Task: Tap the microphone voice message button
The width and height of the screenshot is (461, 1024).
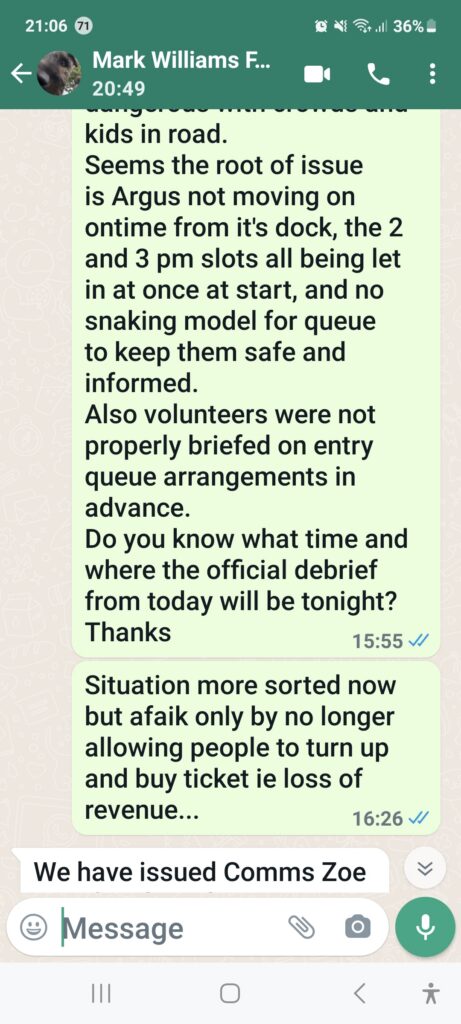Action: pos(426,927)
